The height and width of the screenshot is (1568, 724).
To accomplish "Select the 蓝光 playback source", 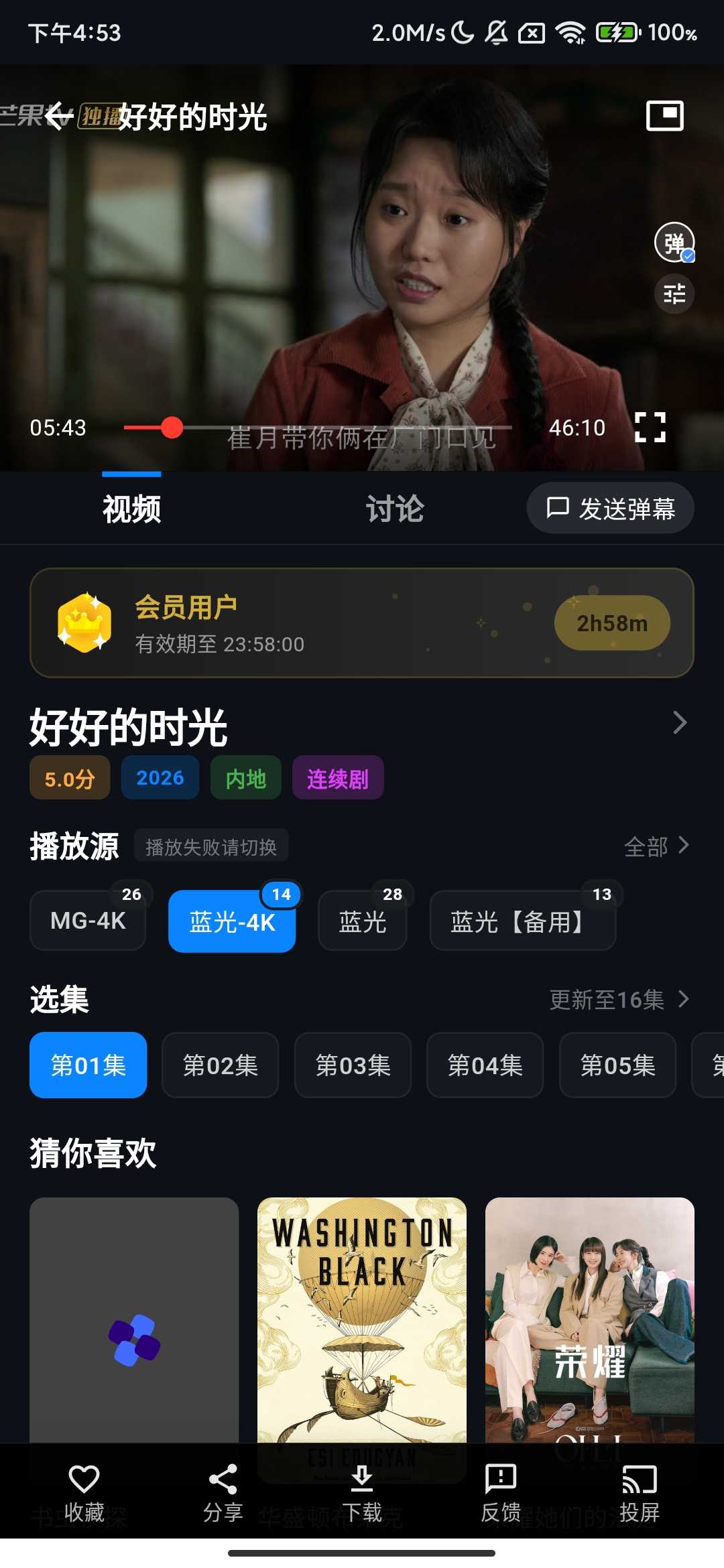I will [x=362, y=921].
